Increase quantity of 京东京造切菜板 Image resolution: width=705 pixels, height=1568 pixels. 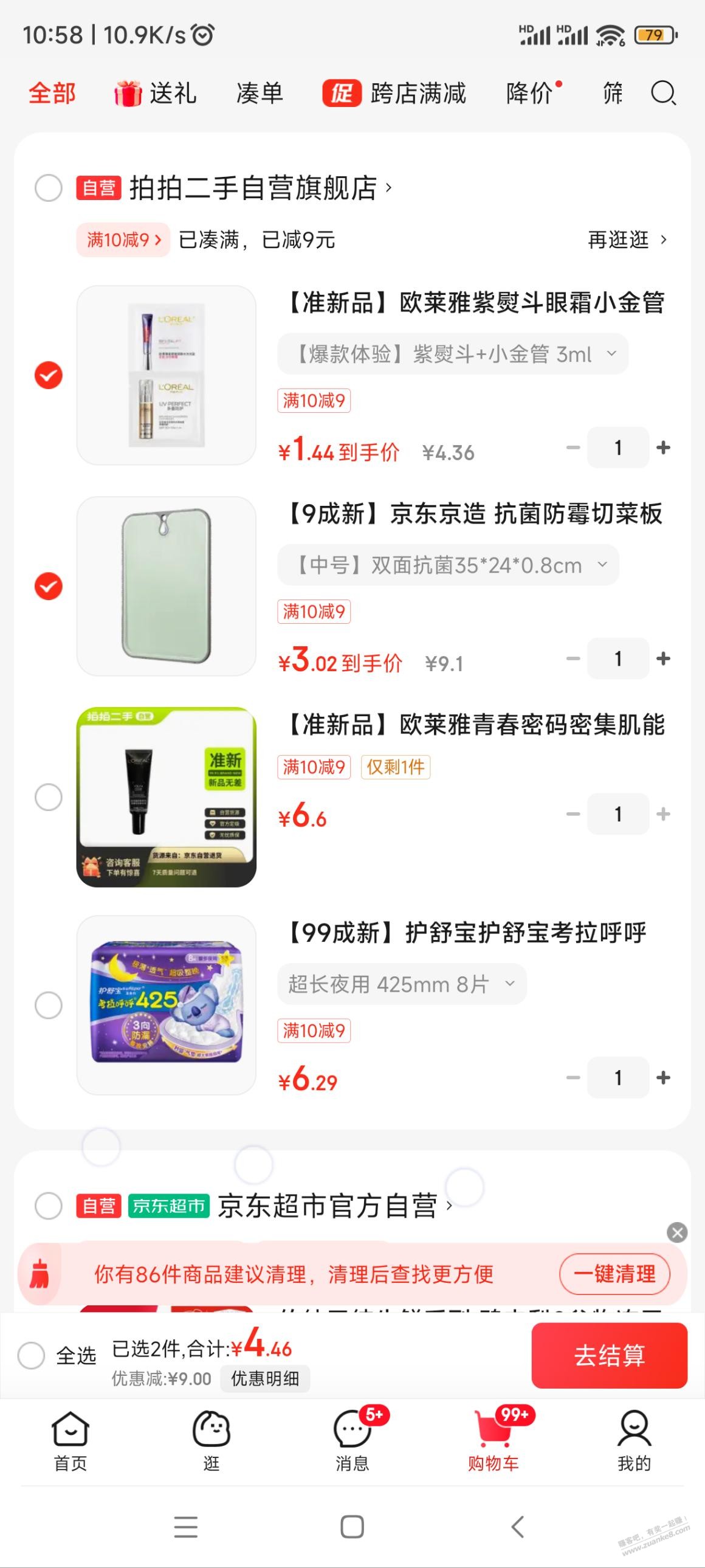663,658
